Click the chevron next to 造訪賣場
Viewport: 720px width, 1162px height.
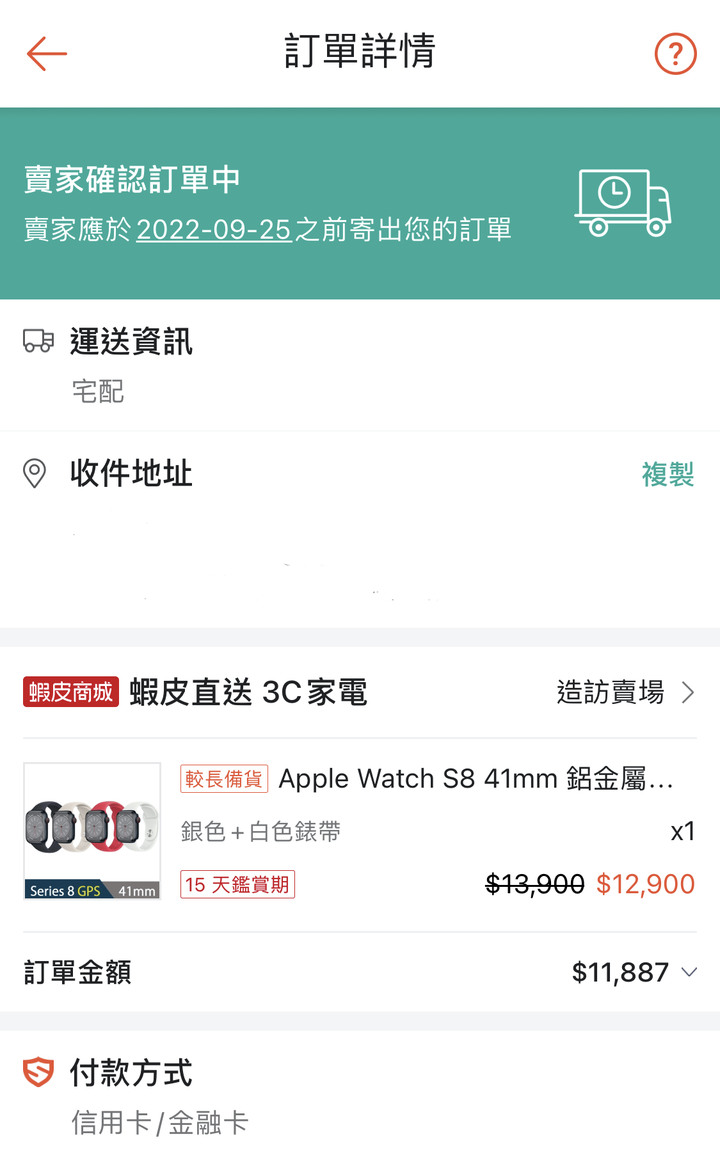coord(688,692)
